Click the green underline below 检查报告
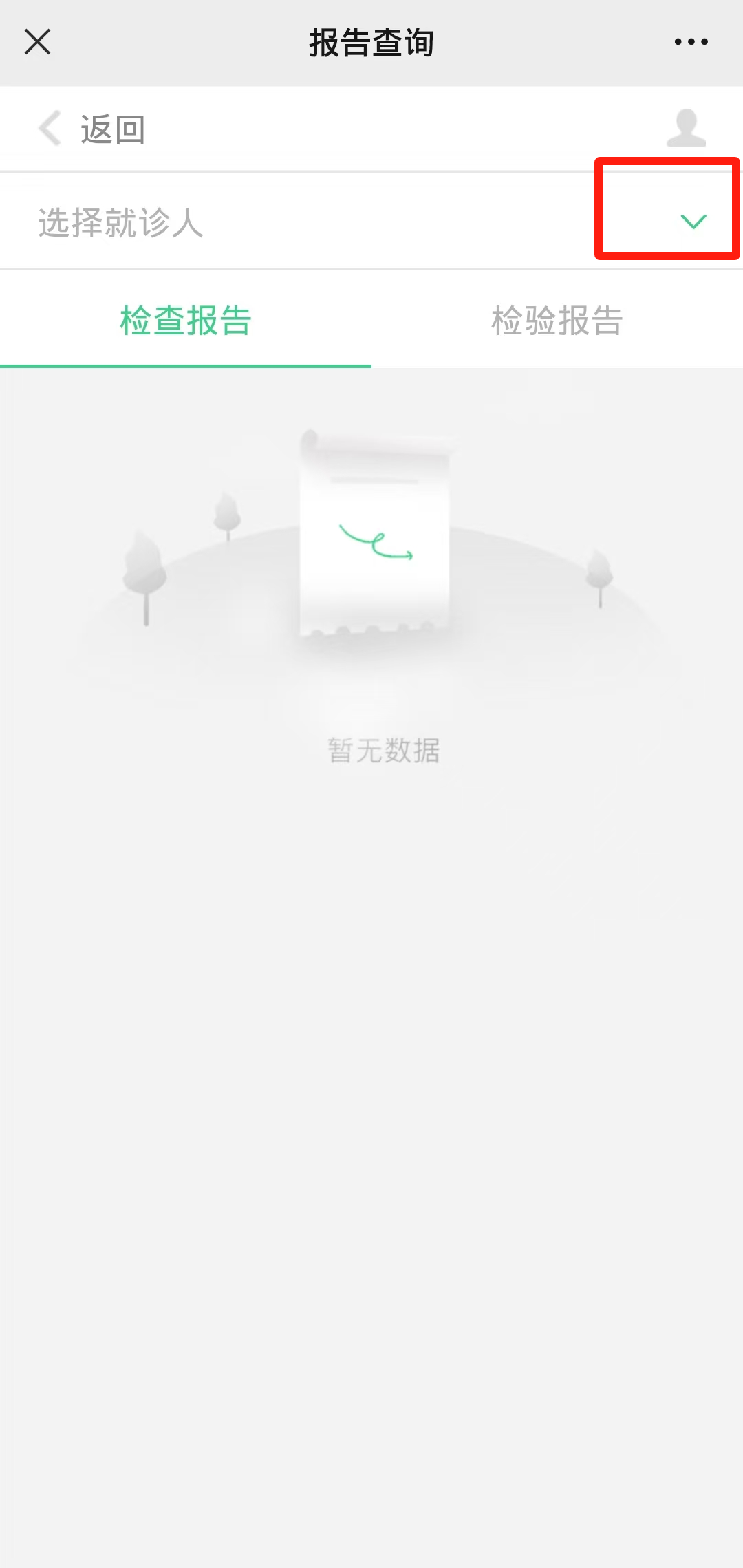Screen dimensions: 743x1568 click(x=186, y=367)
